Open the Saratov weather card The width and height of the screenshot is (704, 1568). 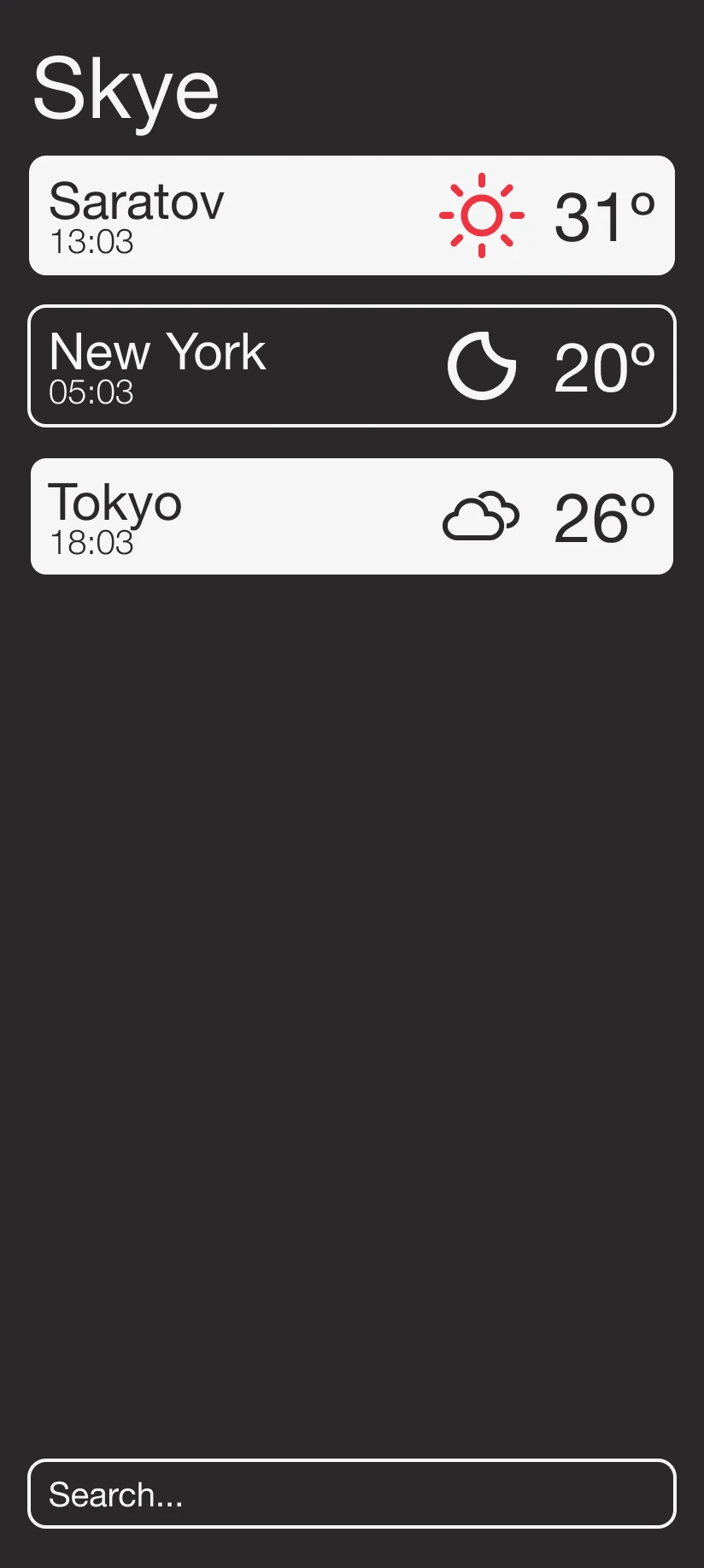pyautogui.click(x=352, y=215)
